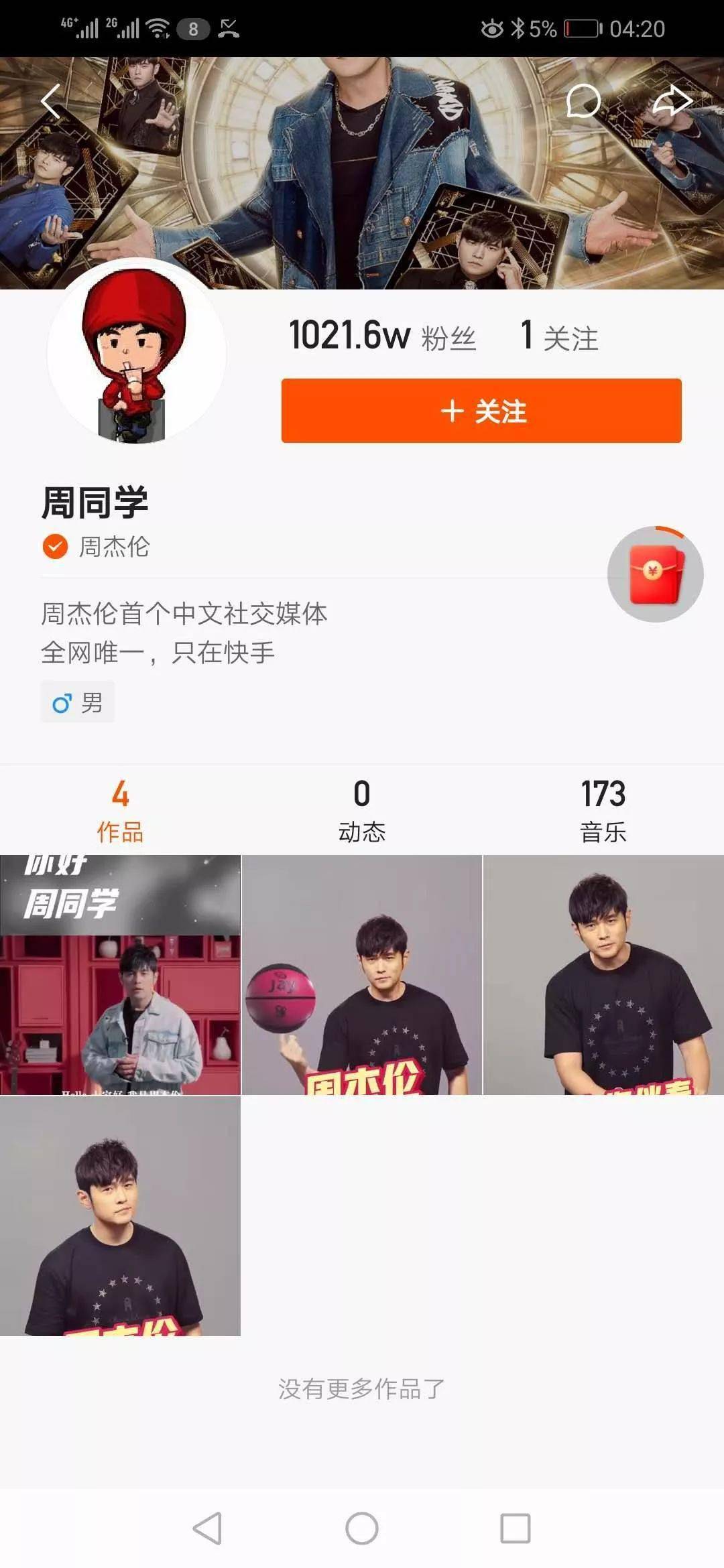Open the cartoon profile avatar
This screenshot has height=1568, width=724.
(x=137, y=353)
